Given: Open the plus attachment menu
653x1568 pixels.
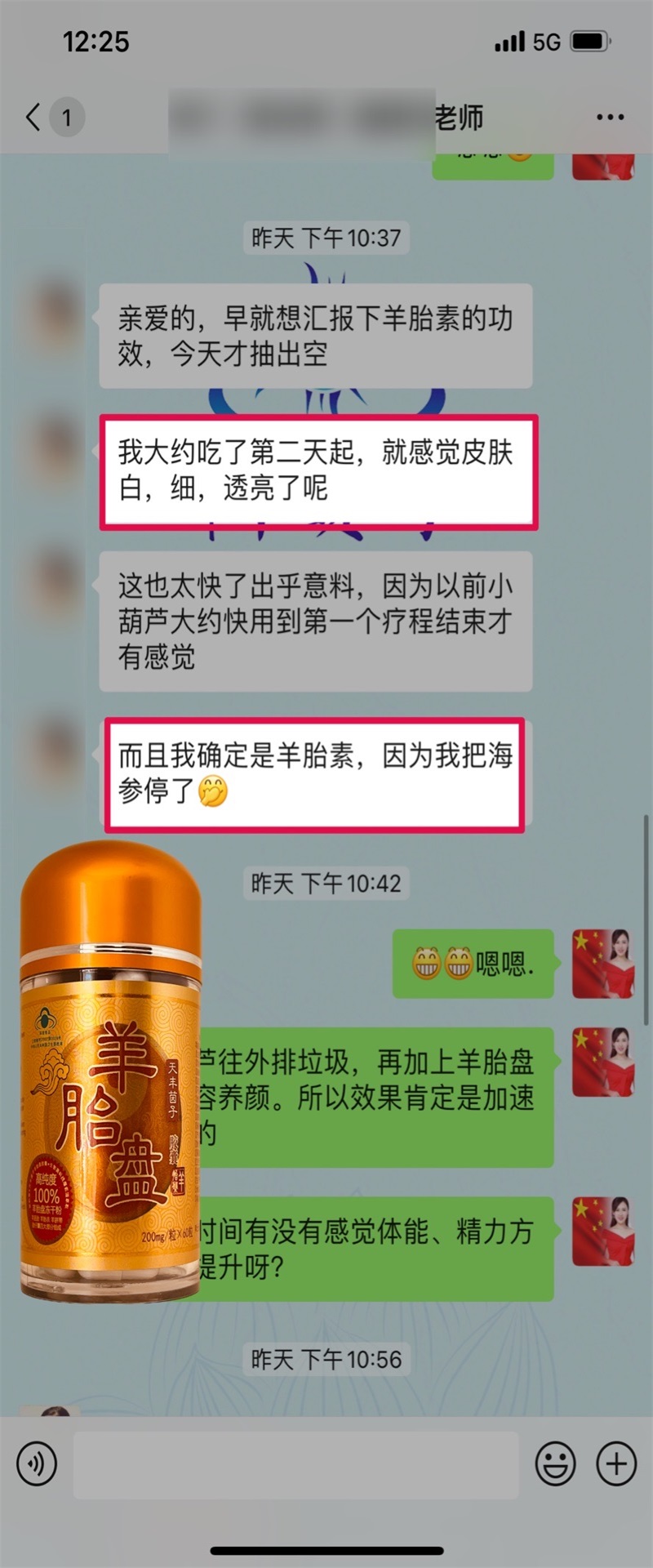Looking at the screenshot, I should (616, 1464).
